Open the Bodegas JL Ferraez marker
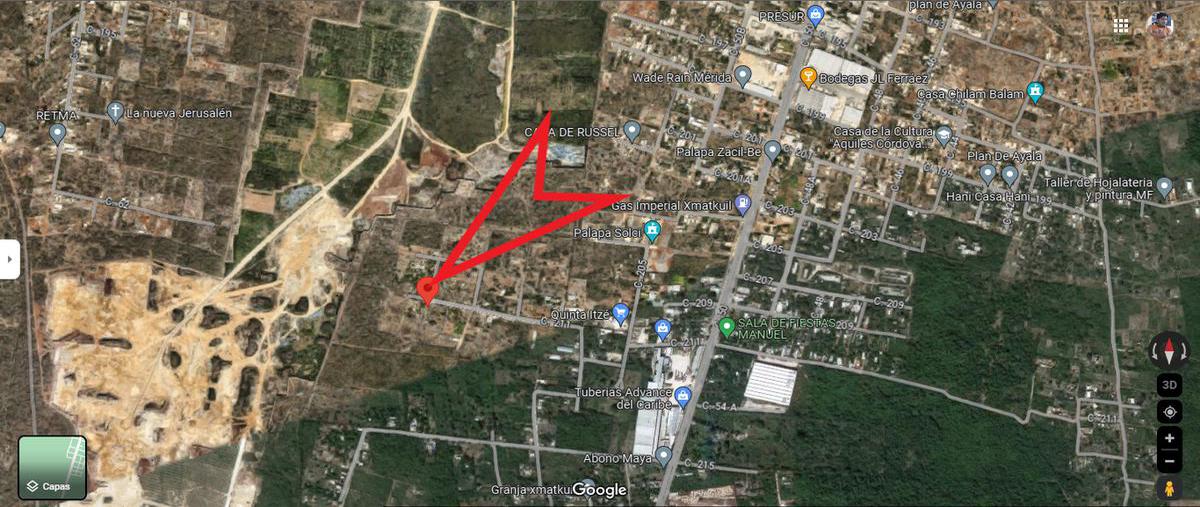The image size is (1200, 507). 807,77
